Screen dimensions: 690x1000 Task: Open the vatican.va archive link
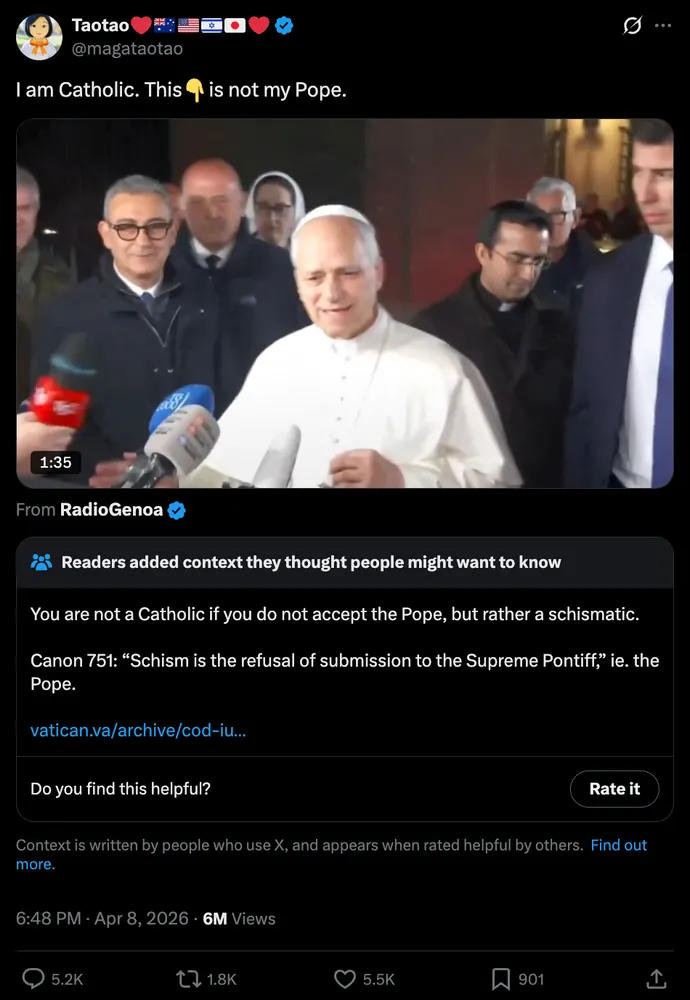138,730
